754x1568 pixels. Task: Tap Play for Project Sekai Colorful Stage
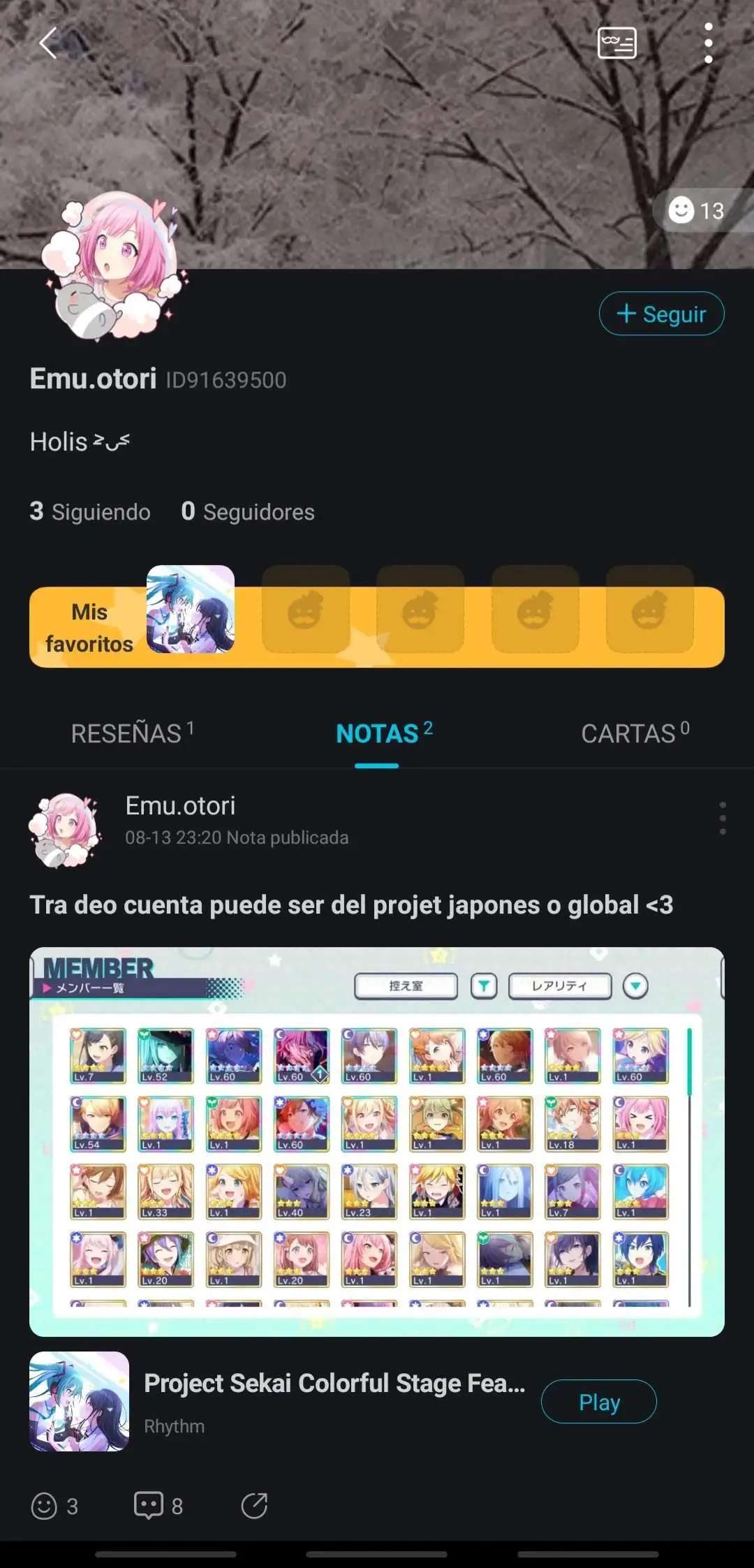point(598,1401)
